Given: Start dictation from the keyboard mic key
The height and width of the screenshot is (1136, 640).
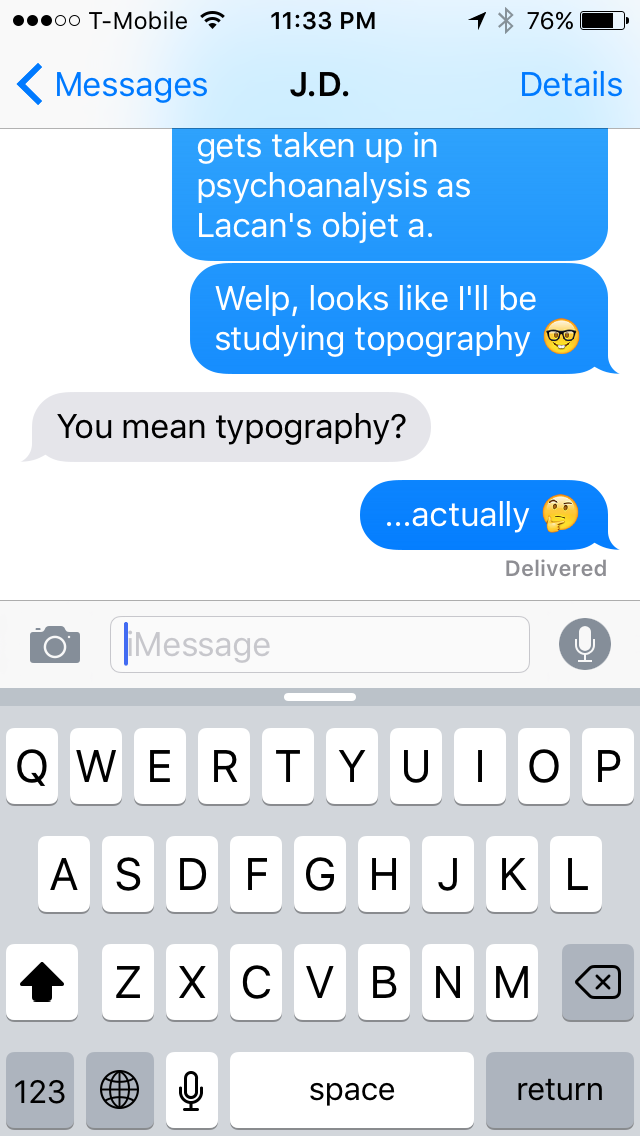Looking at the screenshot, I should [191, 1090].
